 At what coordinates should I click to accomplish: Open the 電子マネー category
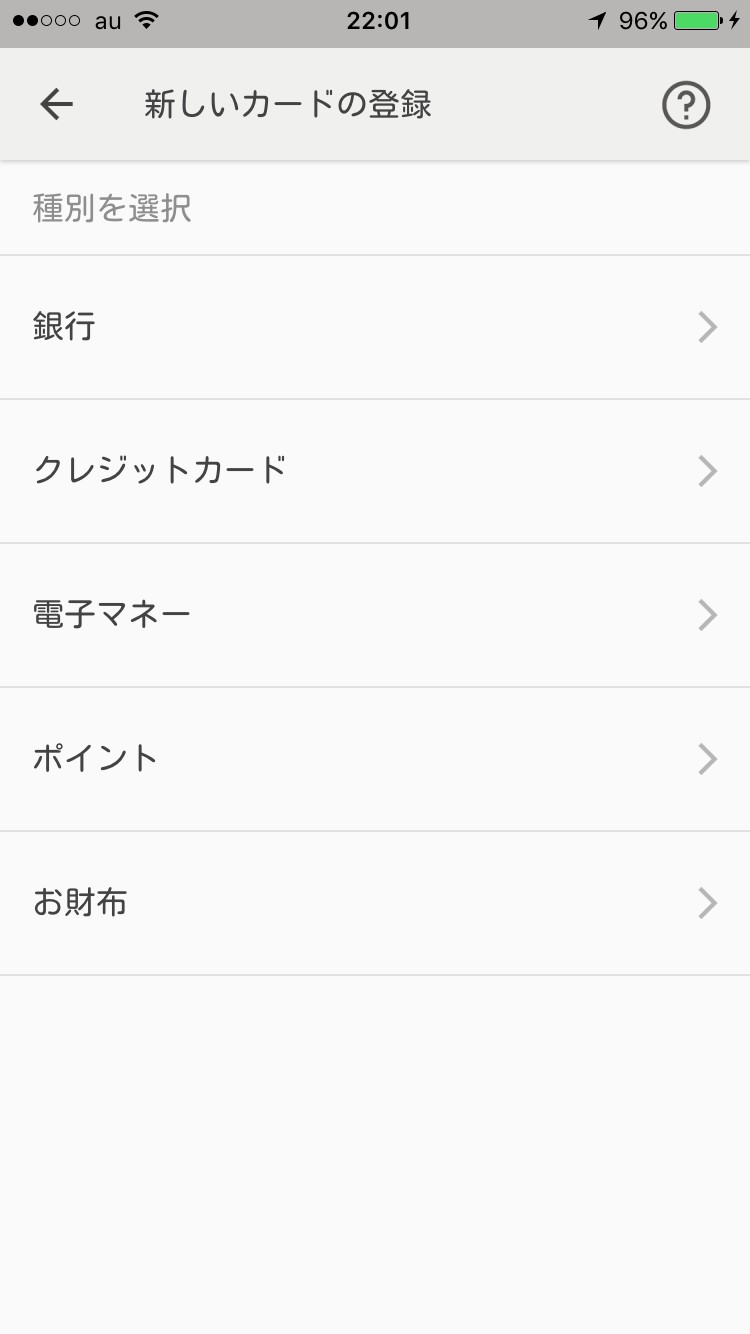375,615
